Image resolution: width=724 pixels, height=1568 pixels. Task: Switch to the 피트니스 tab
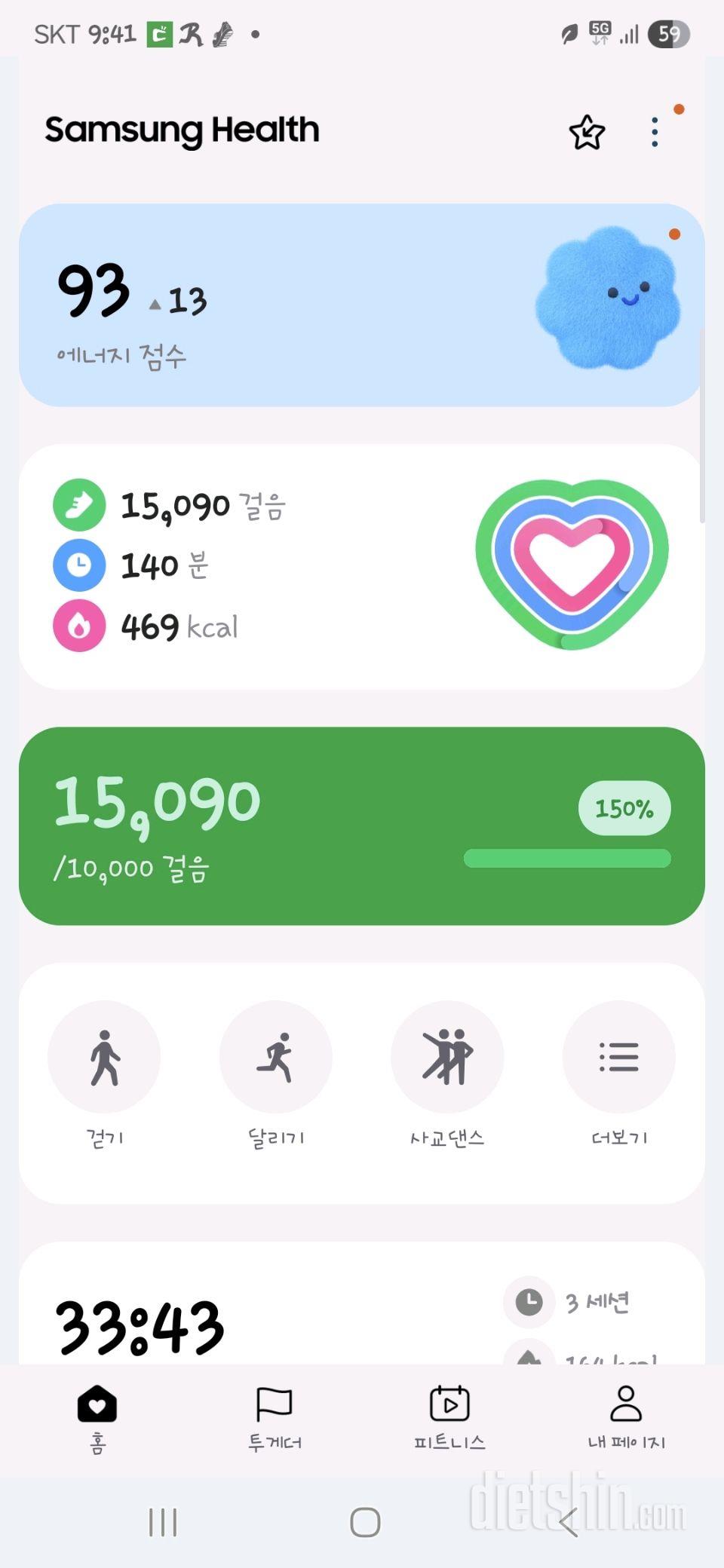449,1419
